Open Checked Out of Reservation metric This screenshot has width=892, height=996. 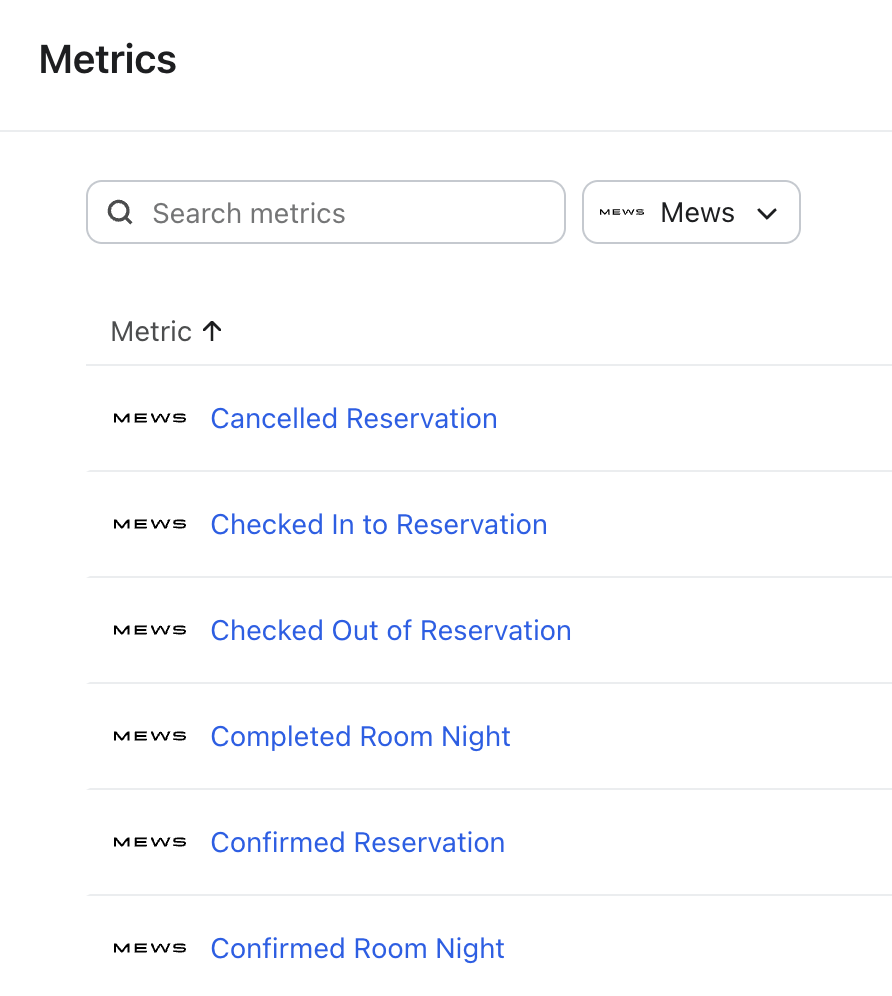[390, 631]
